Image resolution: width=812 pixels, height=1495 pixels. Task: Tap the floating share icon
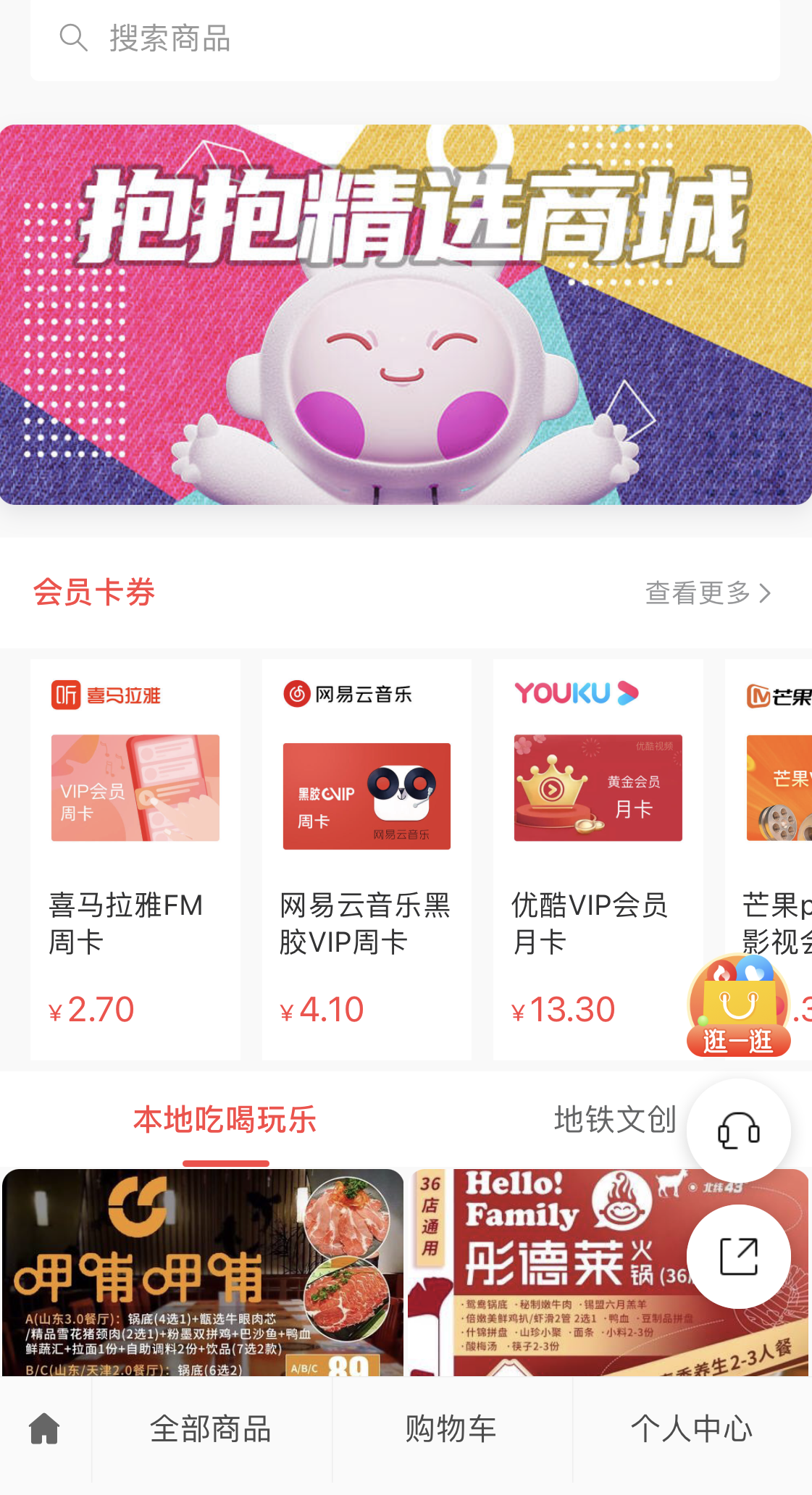(738, 1256)
